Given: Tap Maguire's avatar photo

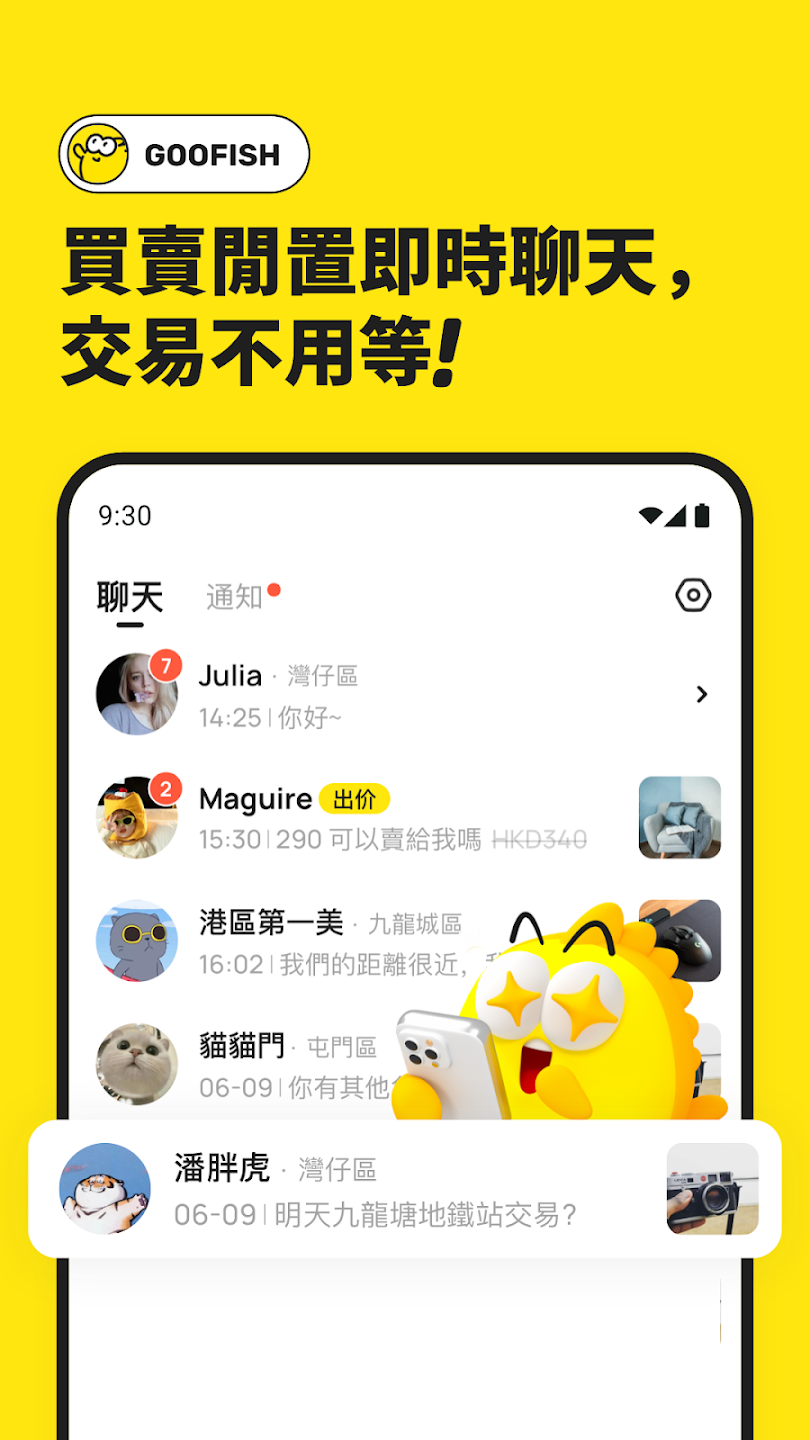Looking at the screenshot, I should [136, 818].
